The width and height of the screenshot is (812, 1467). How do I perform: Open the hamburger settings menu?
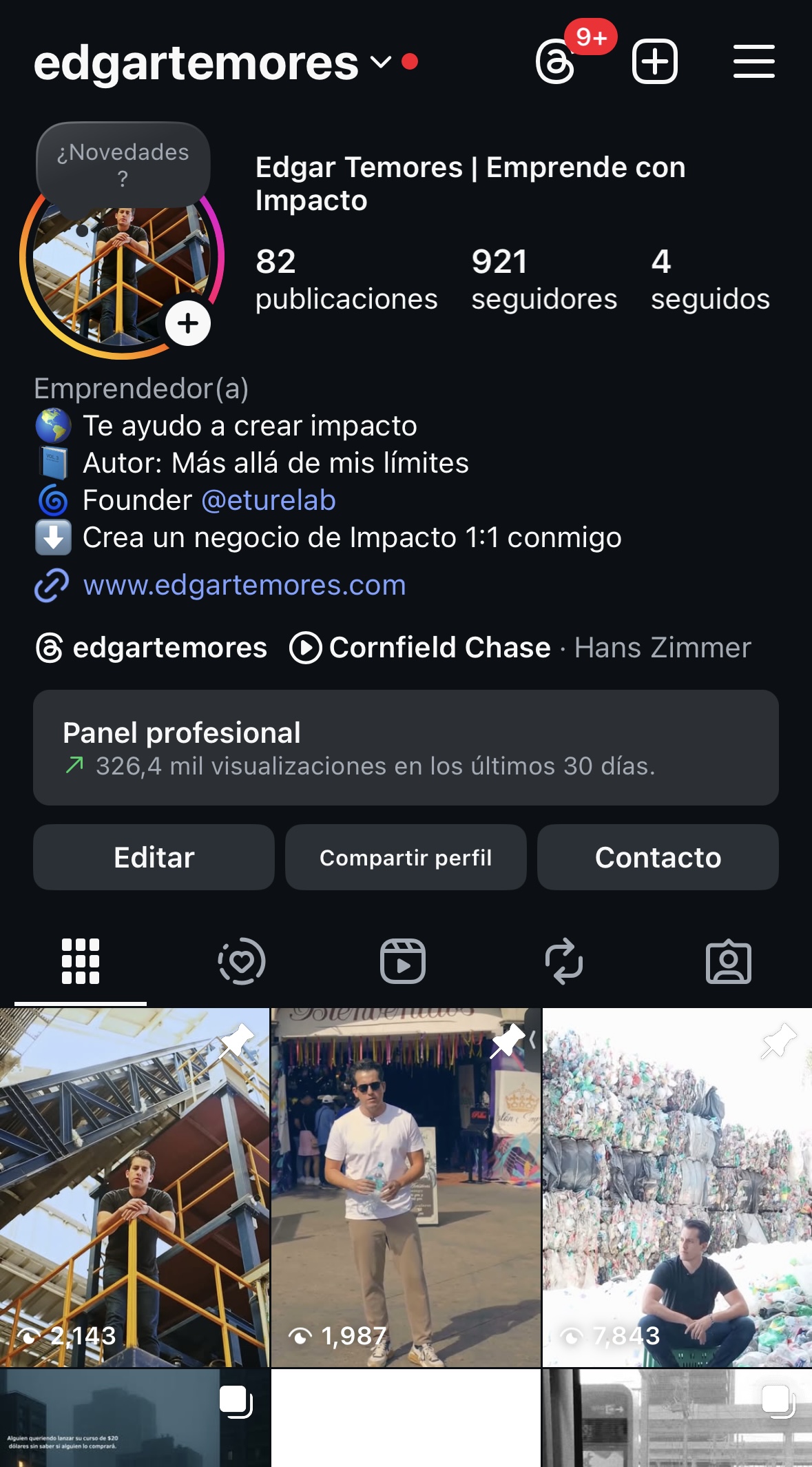pos(753,62)
